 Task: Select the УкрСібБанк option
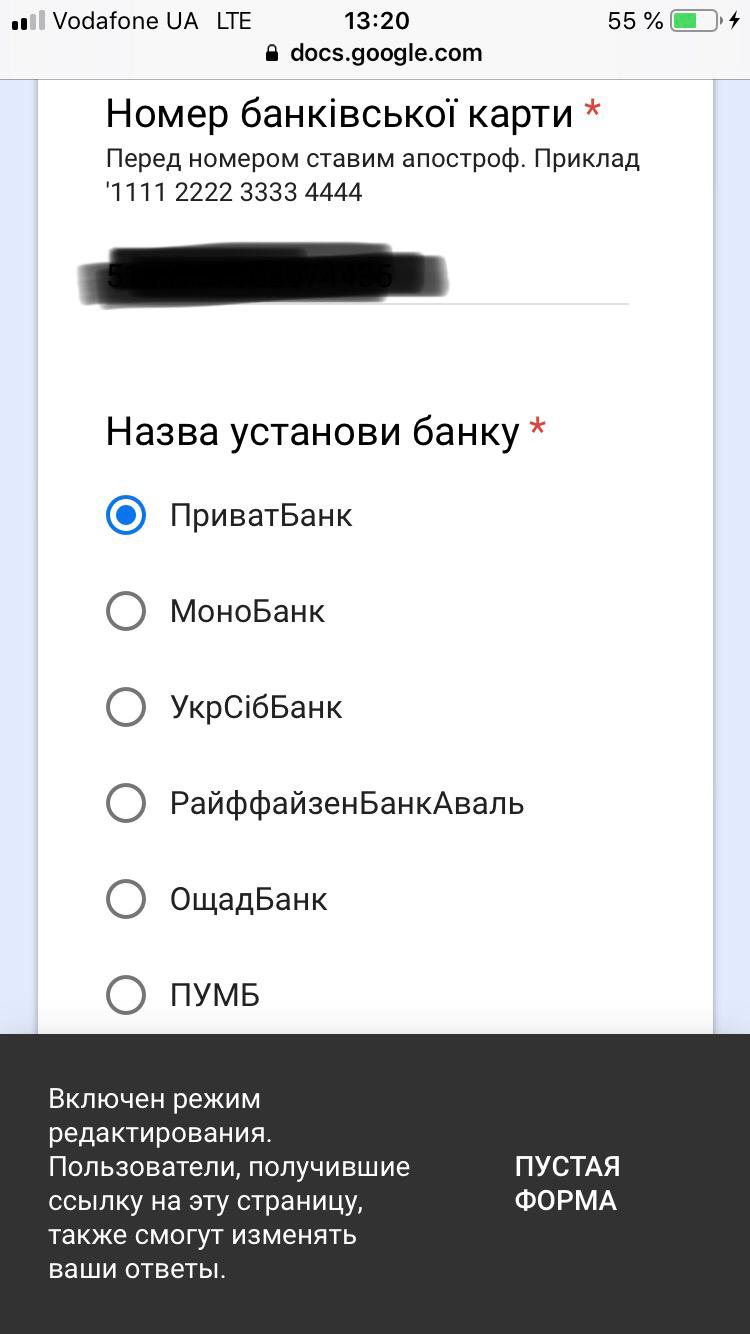126,707
